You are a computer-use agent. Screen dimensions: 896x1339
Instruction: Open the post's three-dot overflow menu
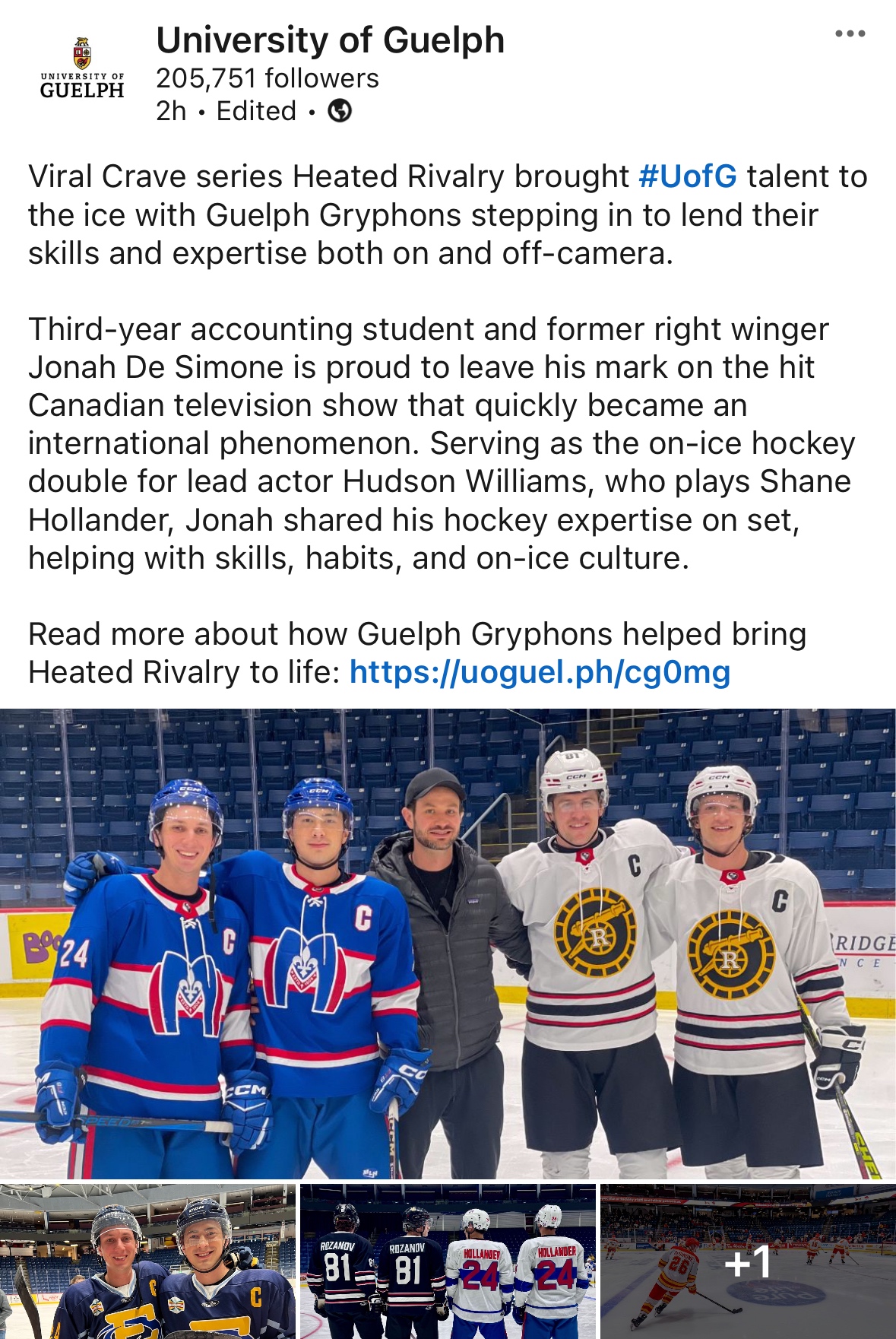850,33
